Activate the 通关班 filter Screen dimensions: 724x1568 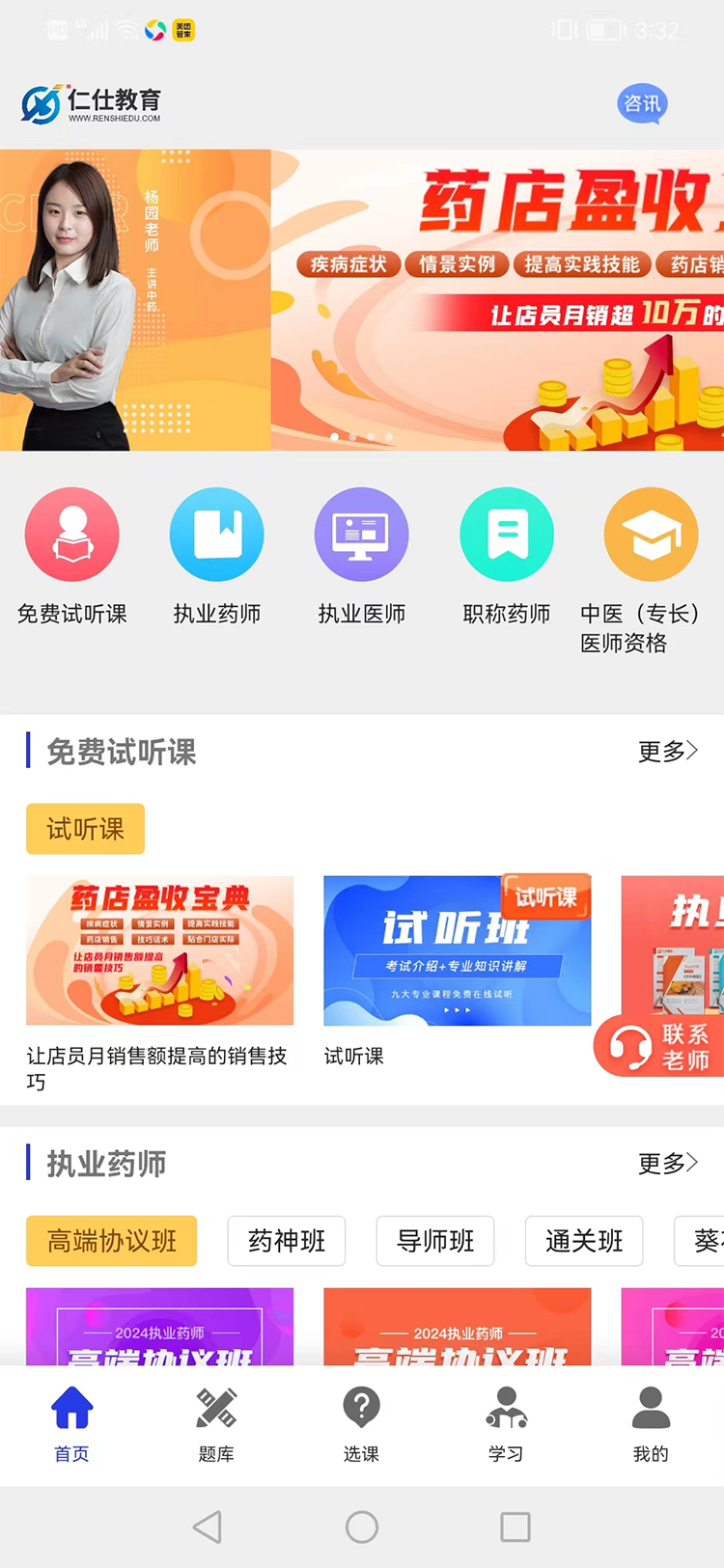(583, 1242)
